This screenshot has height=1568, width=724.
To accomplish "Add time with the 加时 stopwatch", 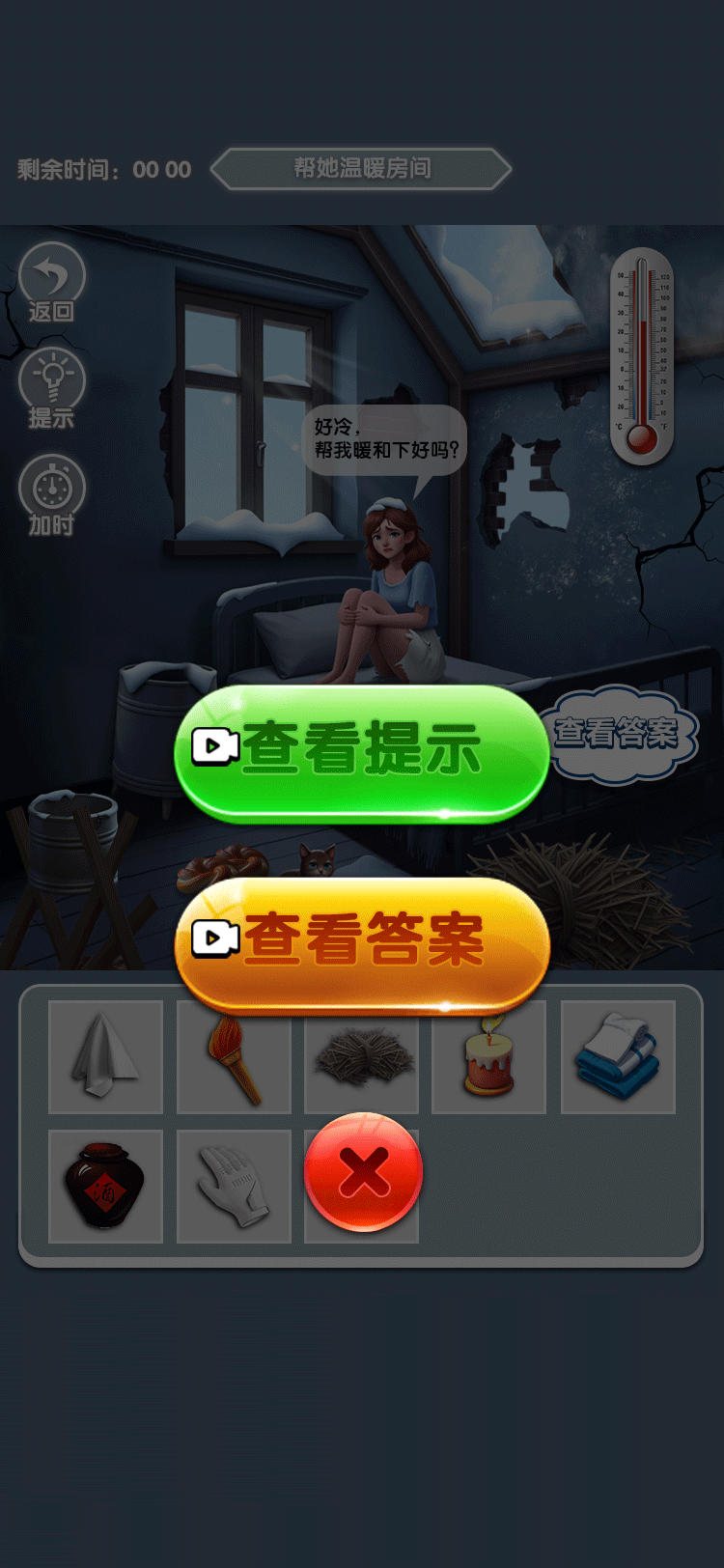I will [52, 496].
